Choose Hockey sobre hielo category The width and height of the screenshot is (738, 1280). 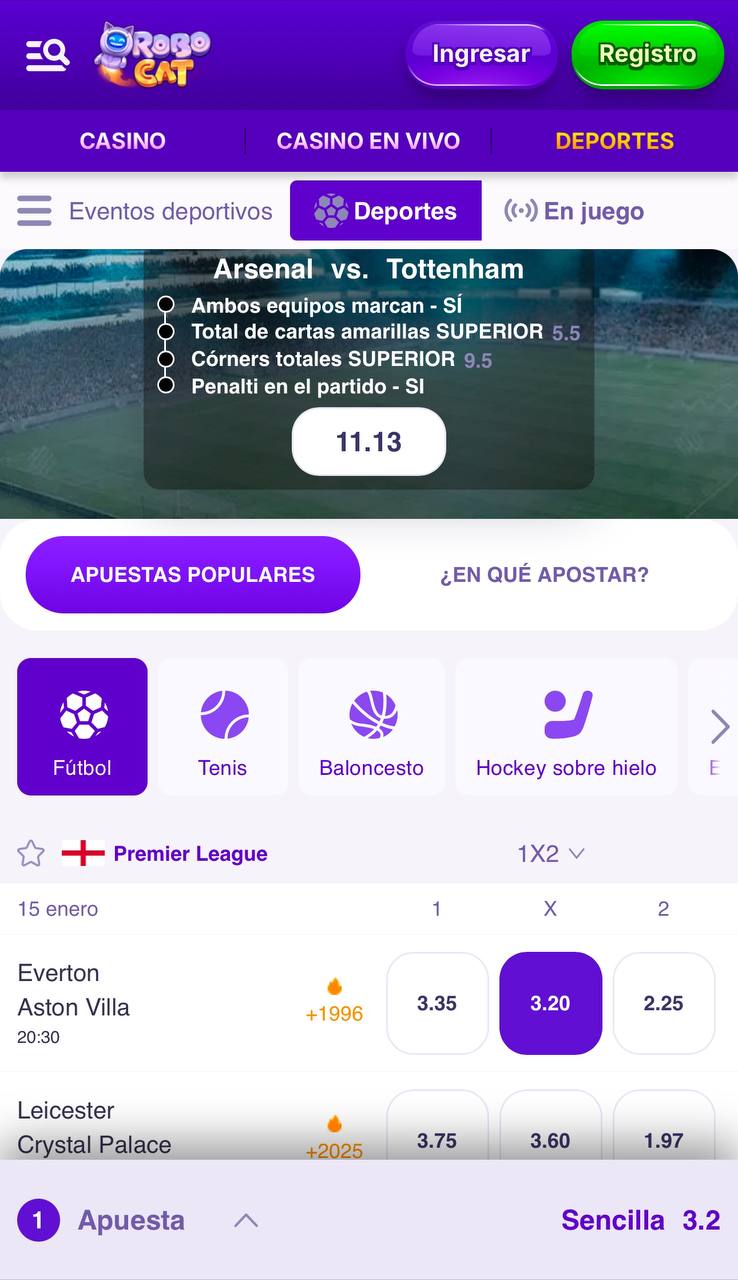pos(566,727)
